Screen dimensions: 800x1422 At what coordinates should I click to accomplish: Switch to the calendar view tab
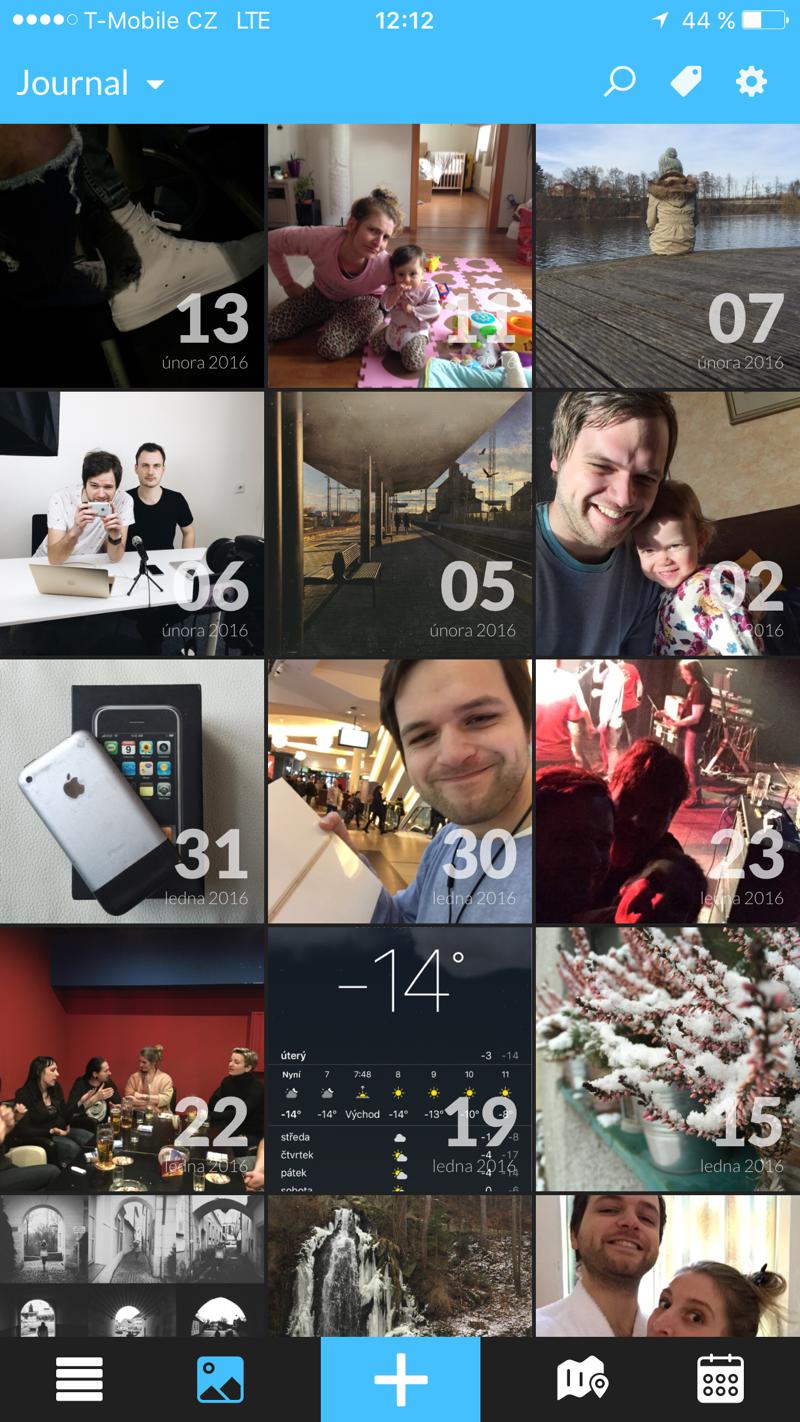[720, 1380]
